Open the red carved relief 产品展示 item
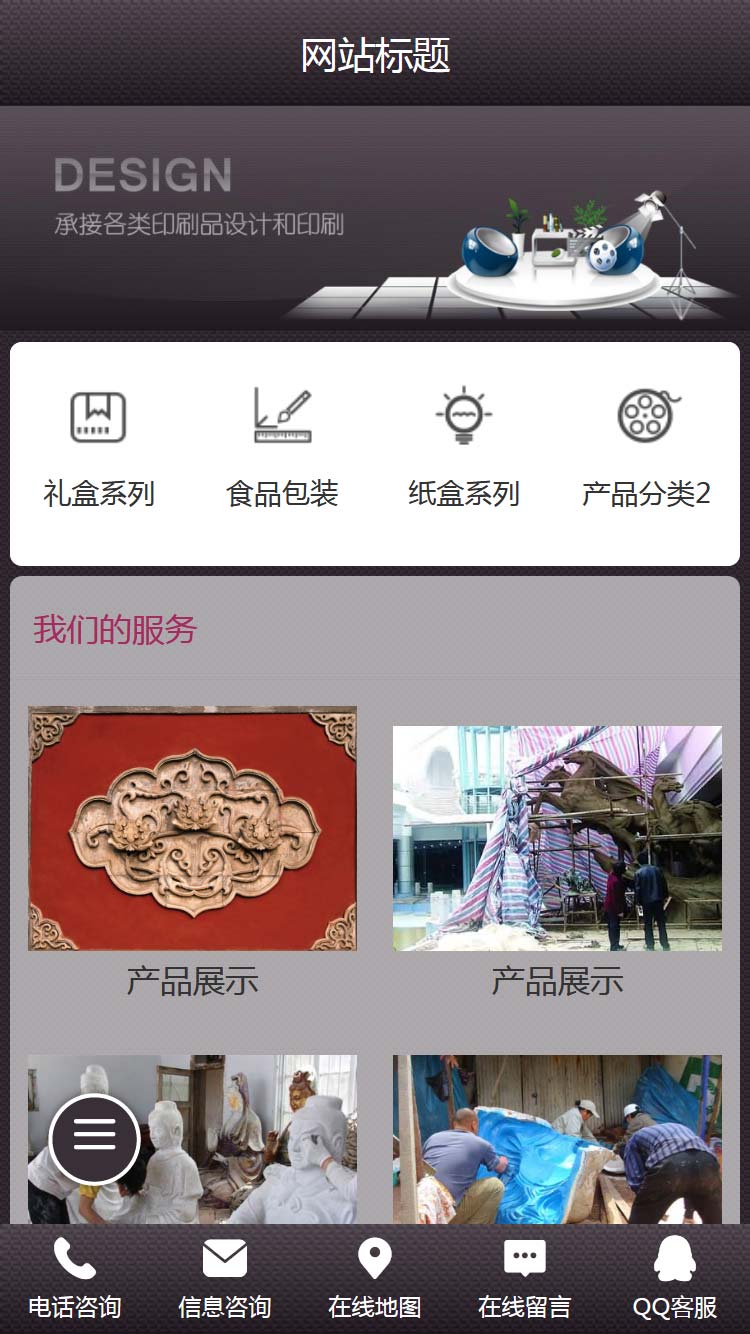750x1334 pixels. tap(192, 828)
